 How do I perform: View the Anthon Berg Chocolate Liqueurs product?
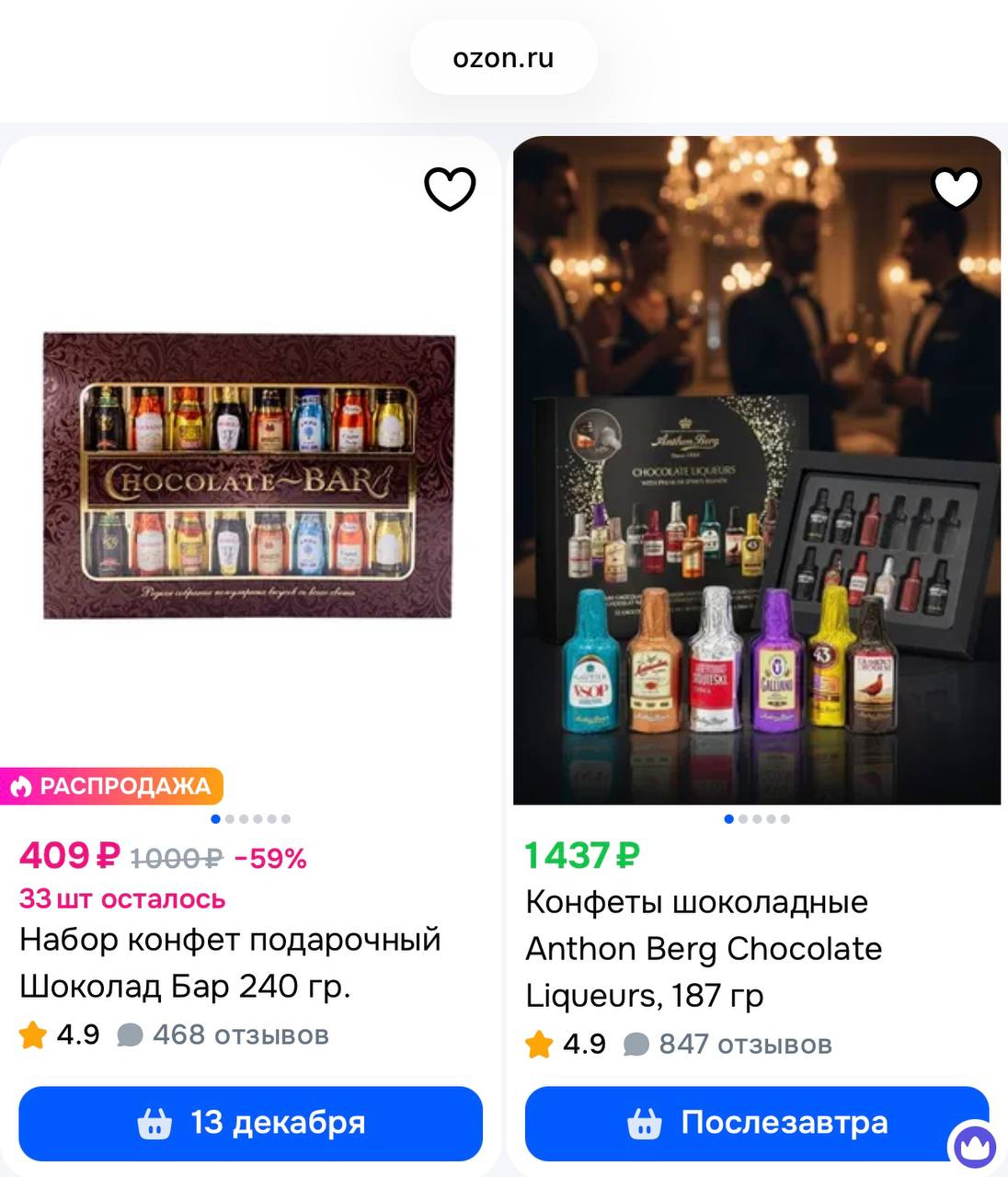point(703,949)
